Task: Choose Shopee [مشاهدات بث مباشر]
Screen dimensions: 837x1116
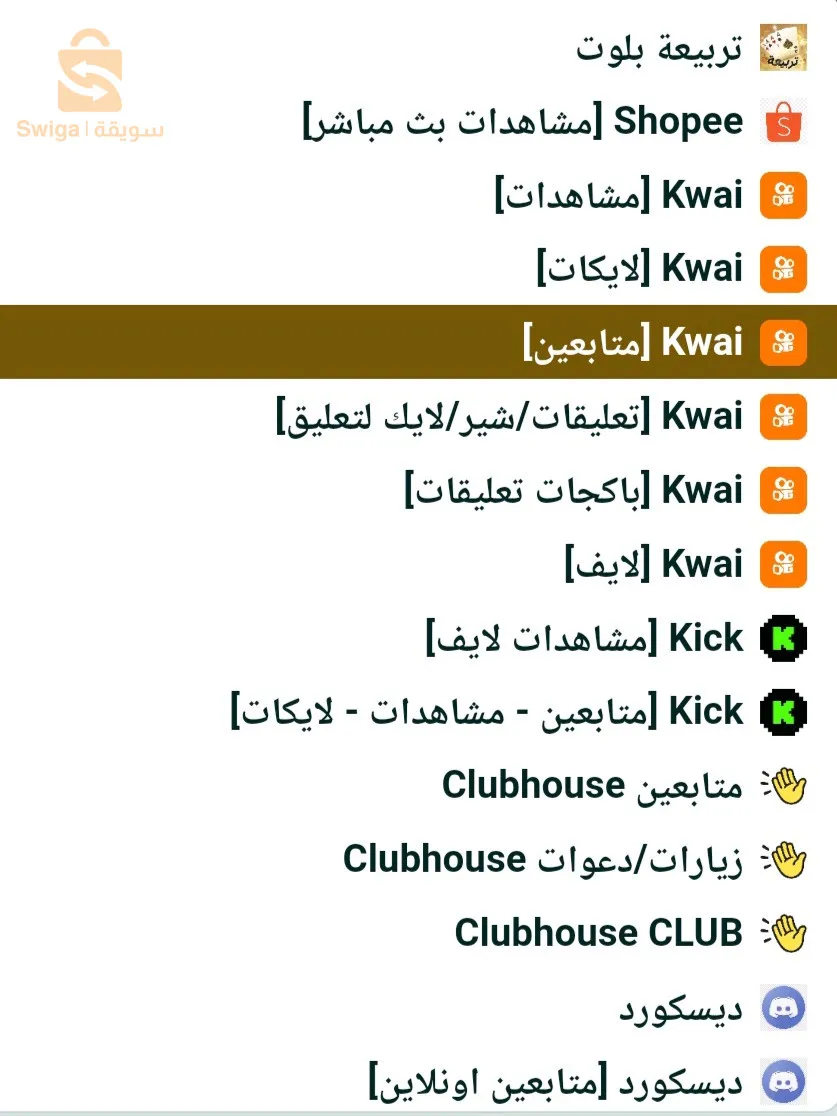Action: (x=523, y=122)
